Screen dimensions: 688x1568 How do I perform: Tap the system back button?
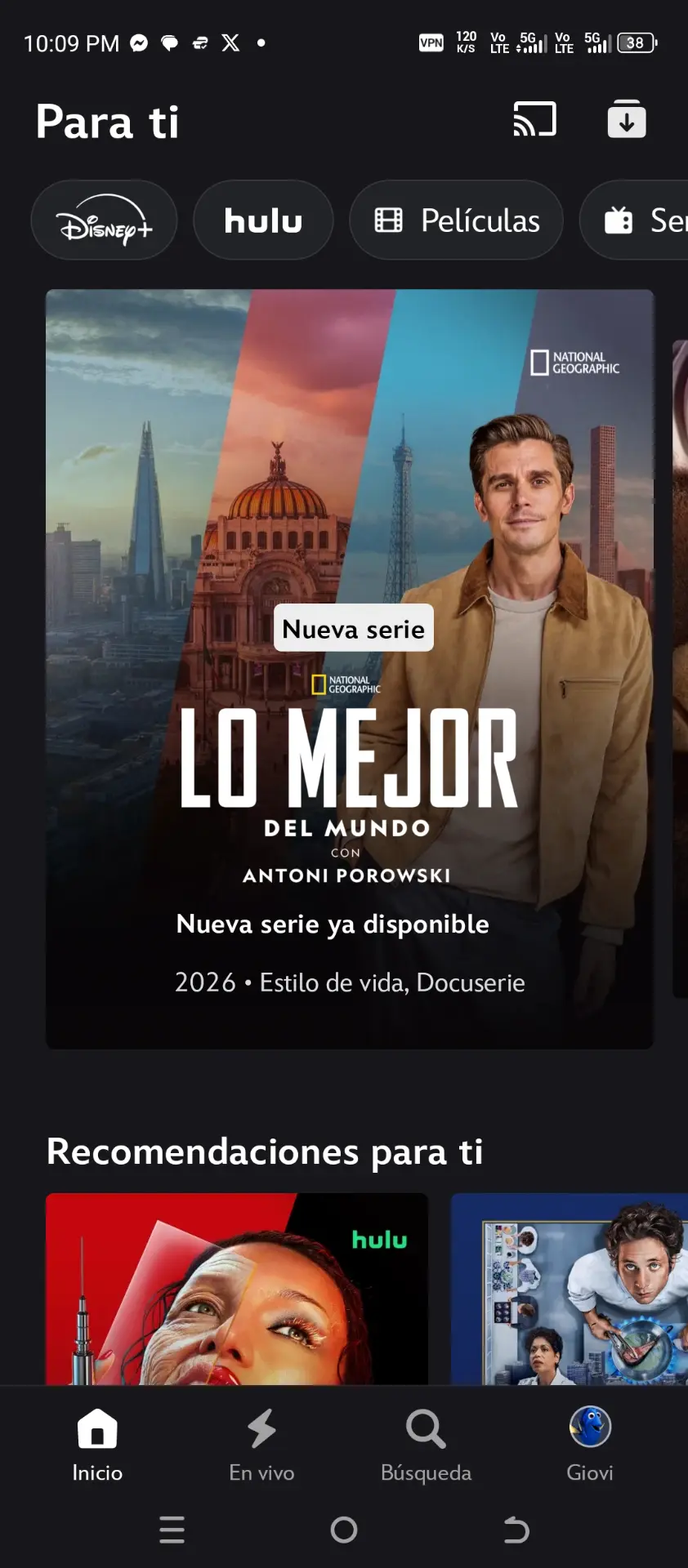516,1530
